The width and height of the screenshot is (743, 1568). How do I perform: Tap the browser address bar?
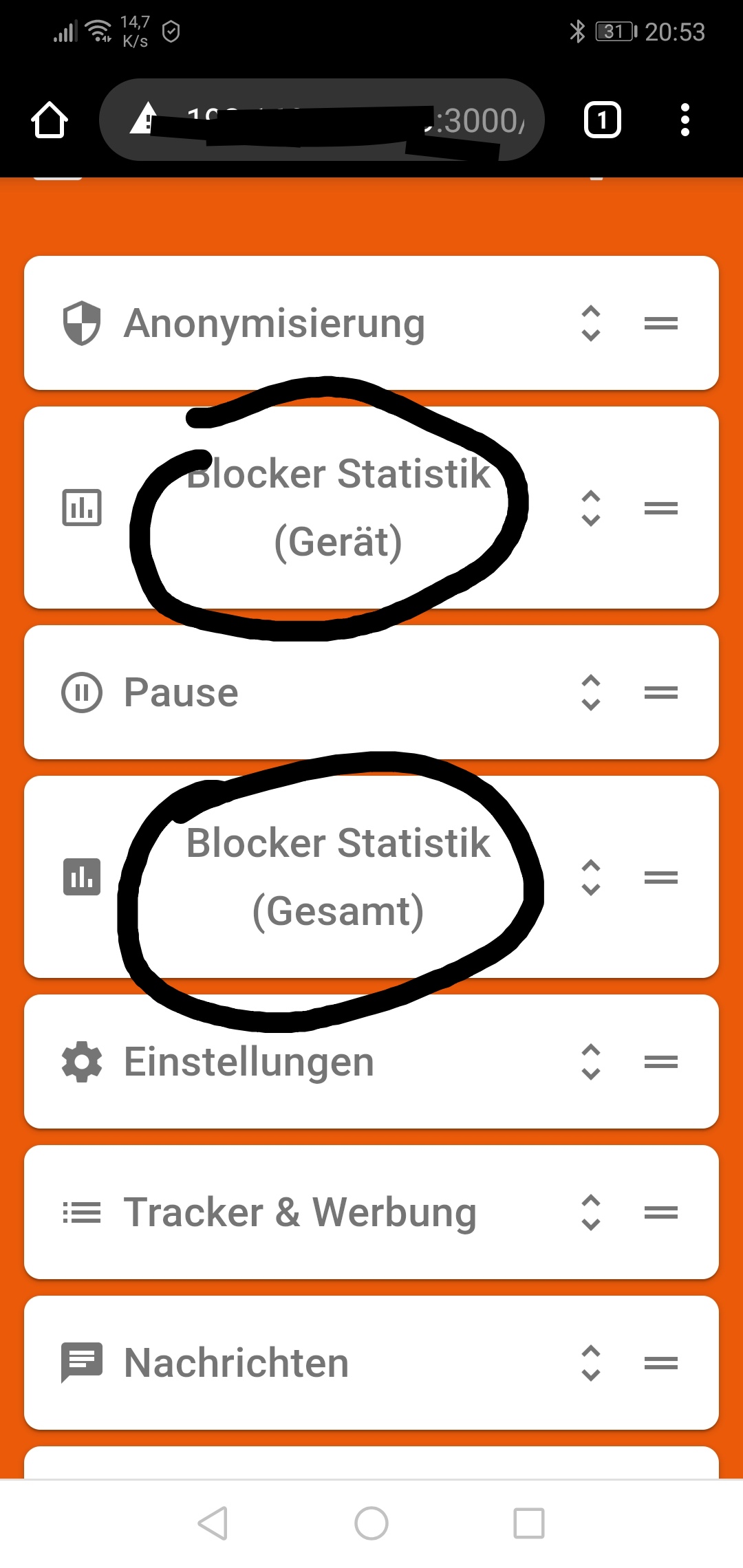[x=322, y=120]
